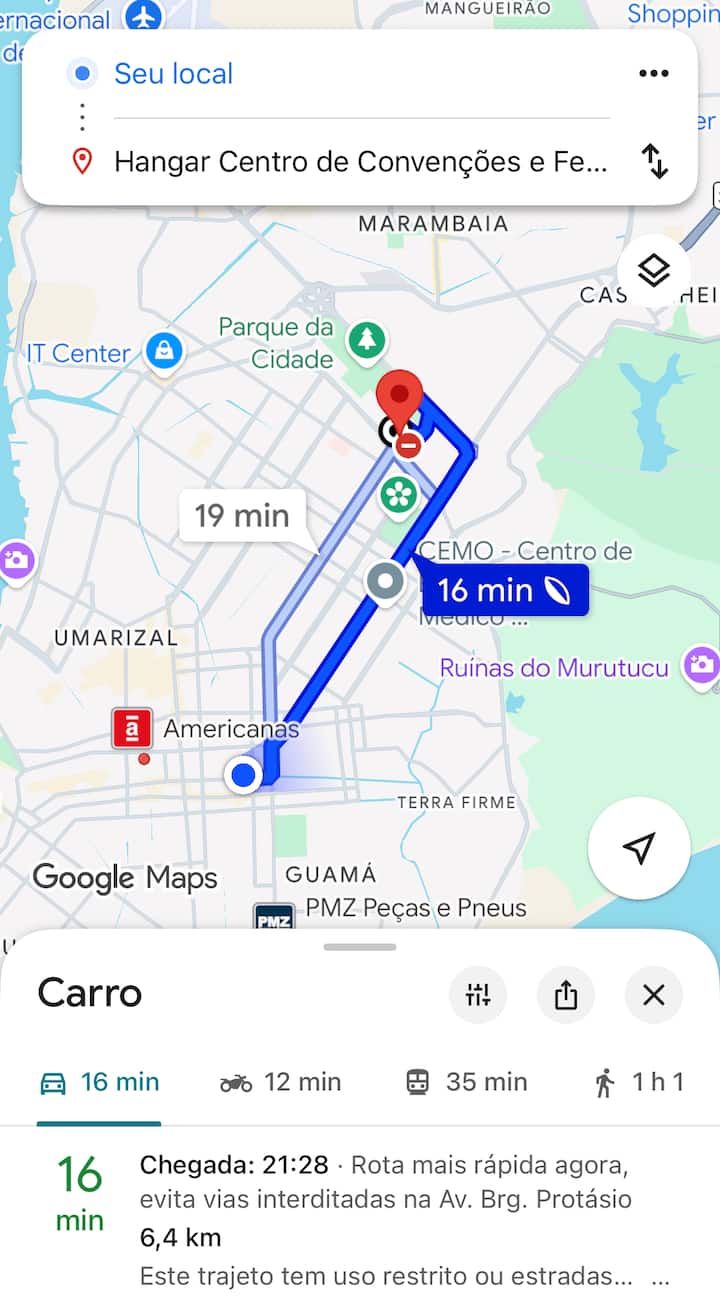Open Ruínas do Murutucu pin
The width and height of the screenshot is (720, 1308).
(x=701, y=665)
